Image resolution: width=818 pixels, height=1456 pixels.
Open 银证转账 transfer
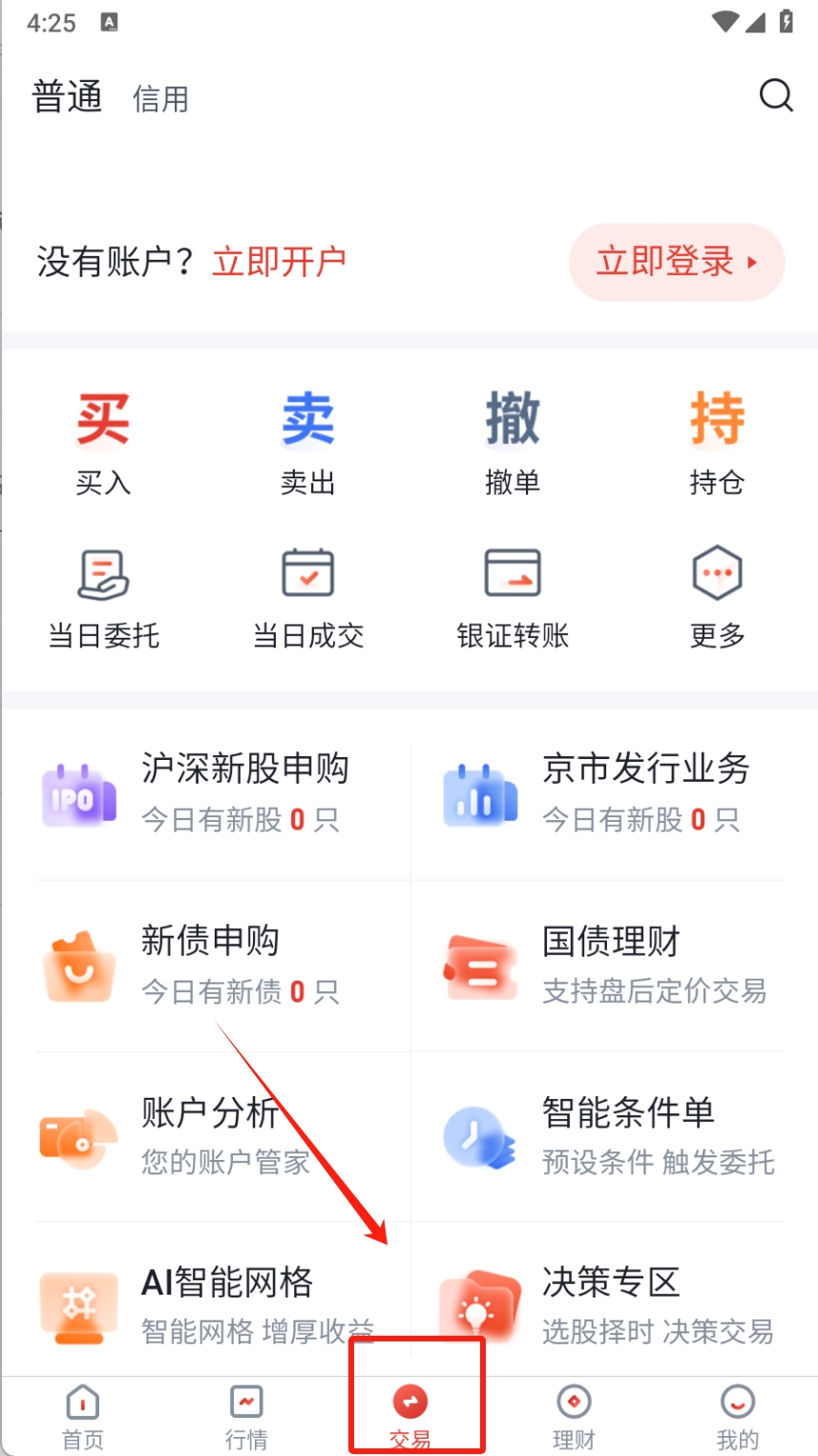coord(513,597)
